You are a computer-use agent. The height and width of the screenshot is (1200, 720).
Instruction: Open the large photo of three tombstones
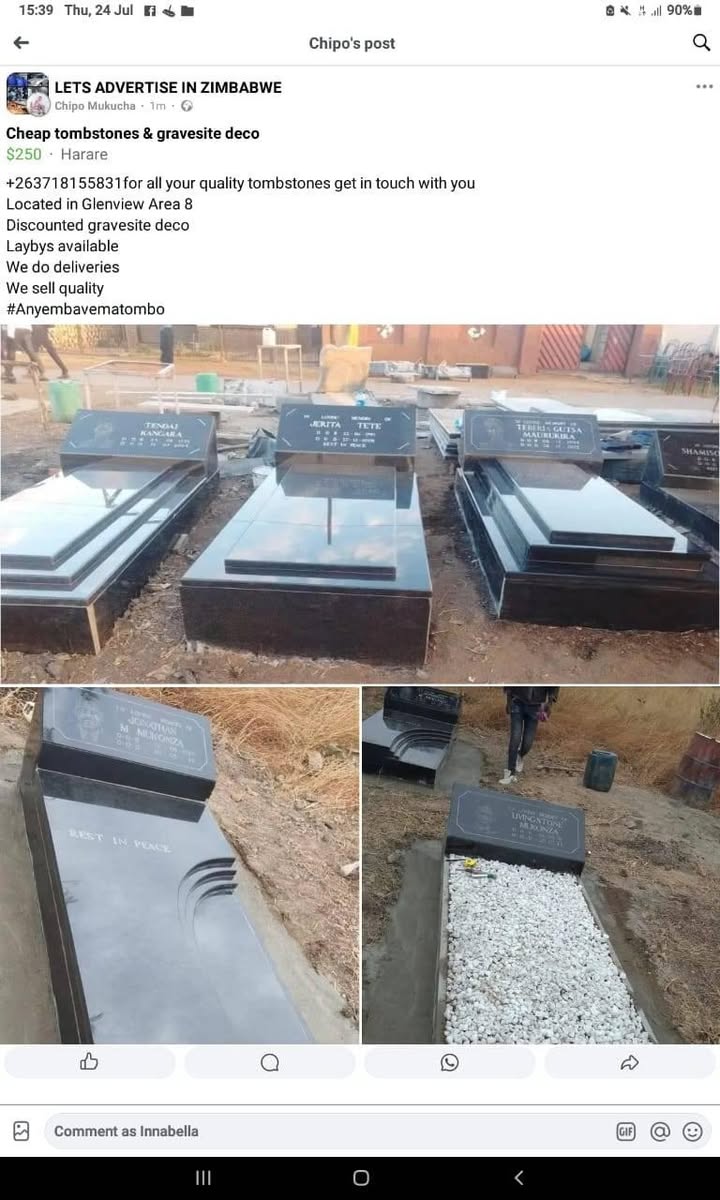click(360, 503)
